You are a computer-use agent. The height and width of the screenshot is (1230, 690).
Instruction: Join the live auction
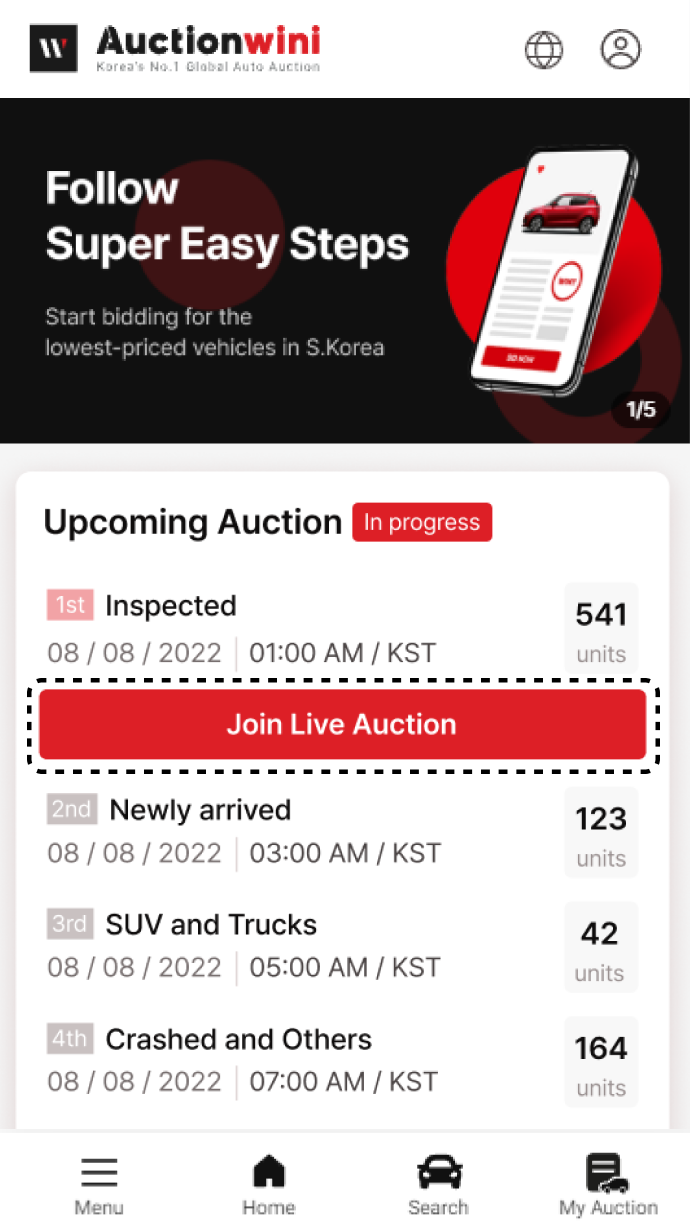click(342, 724)
